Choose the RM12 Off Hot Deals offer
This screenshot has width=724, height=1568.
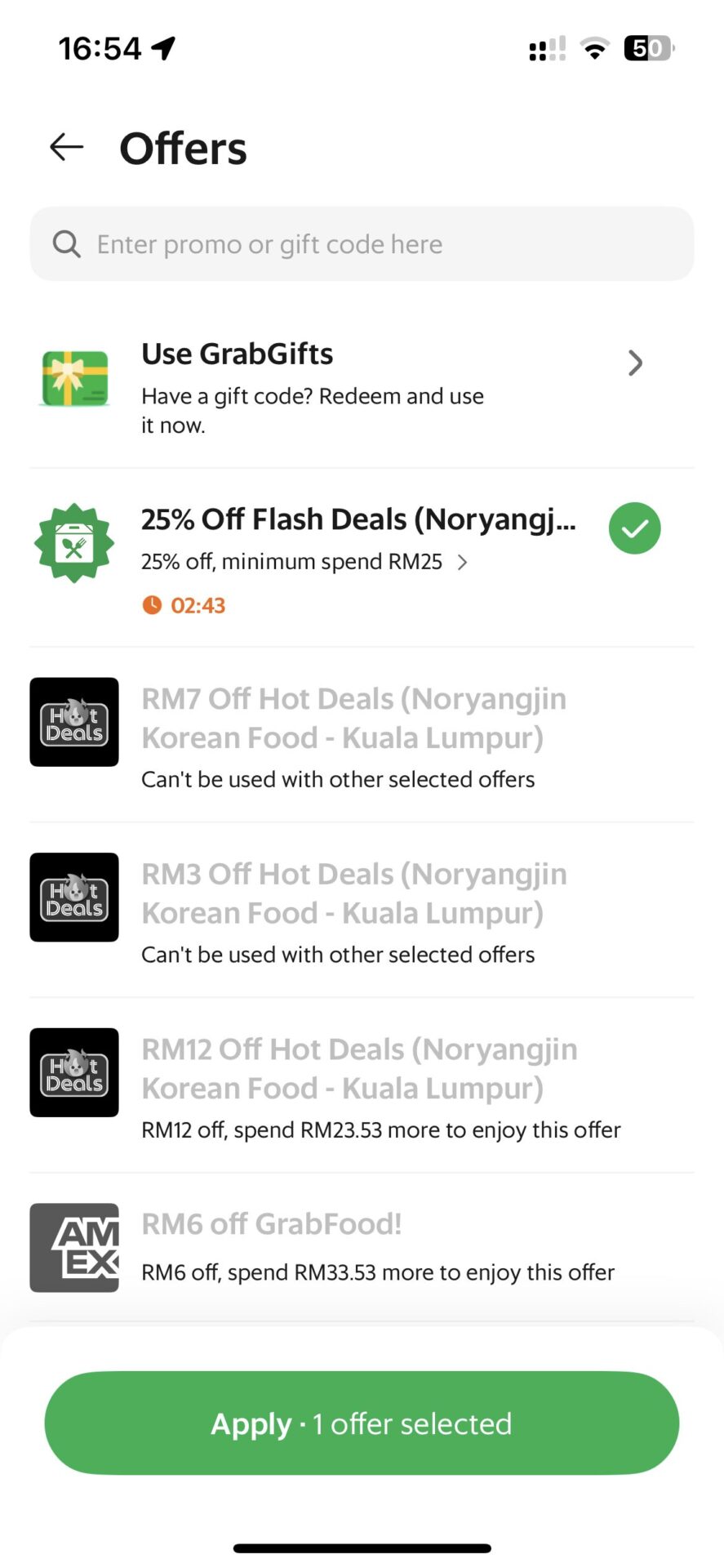[x=362, y=1085]
